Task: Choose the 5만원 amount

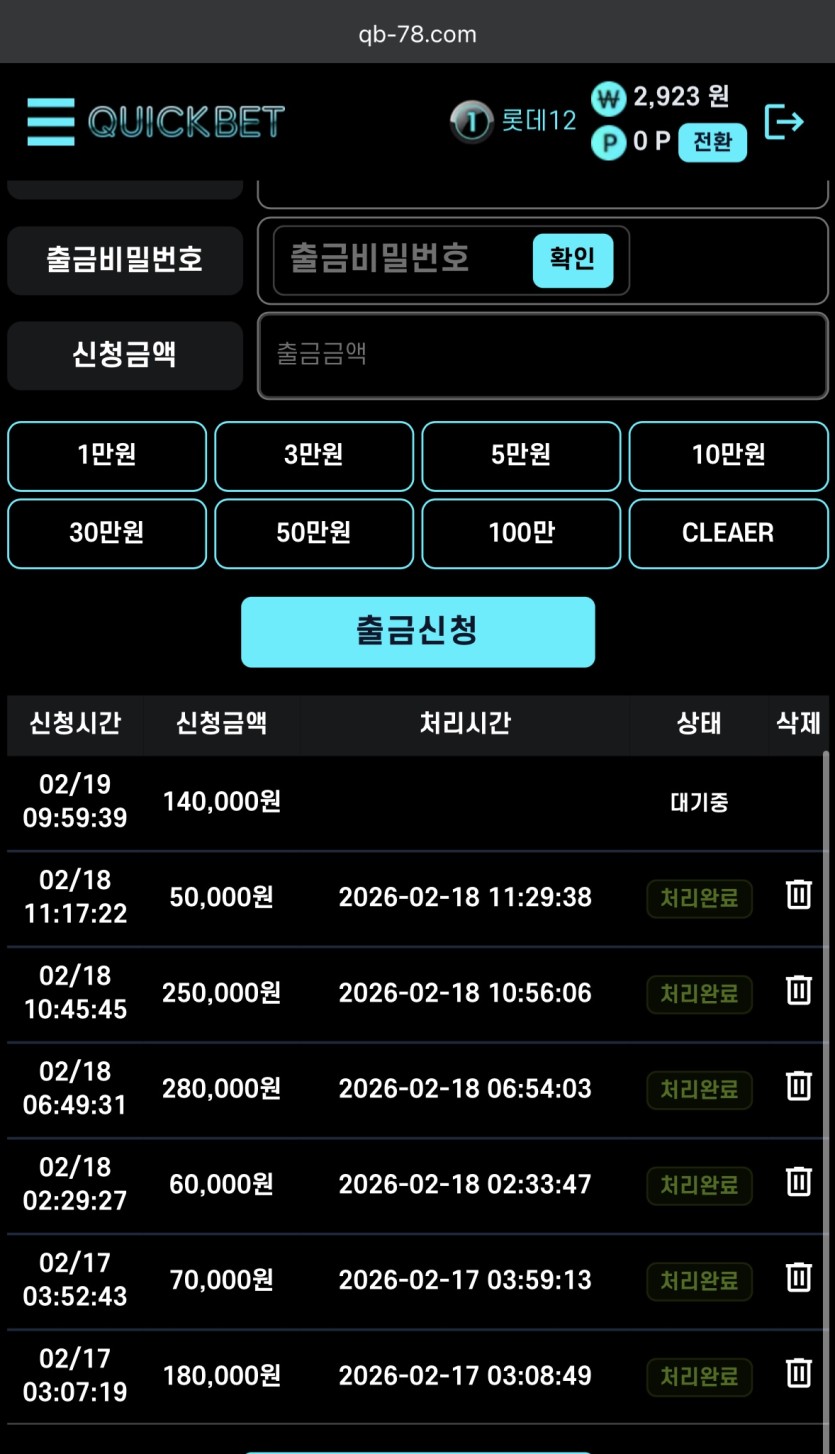Action: (521, 455)
